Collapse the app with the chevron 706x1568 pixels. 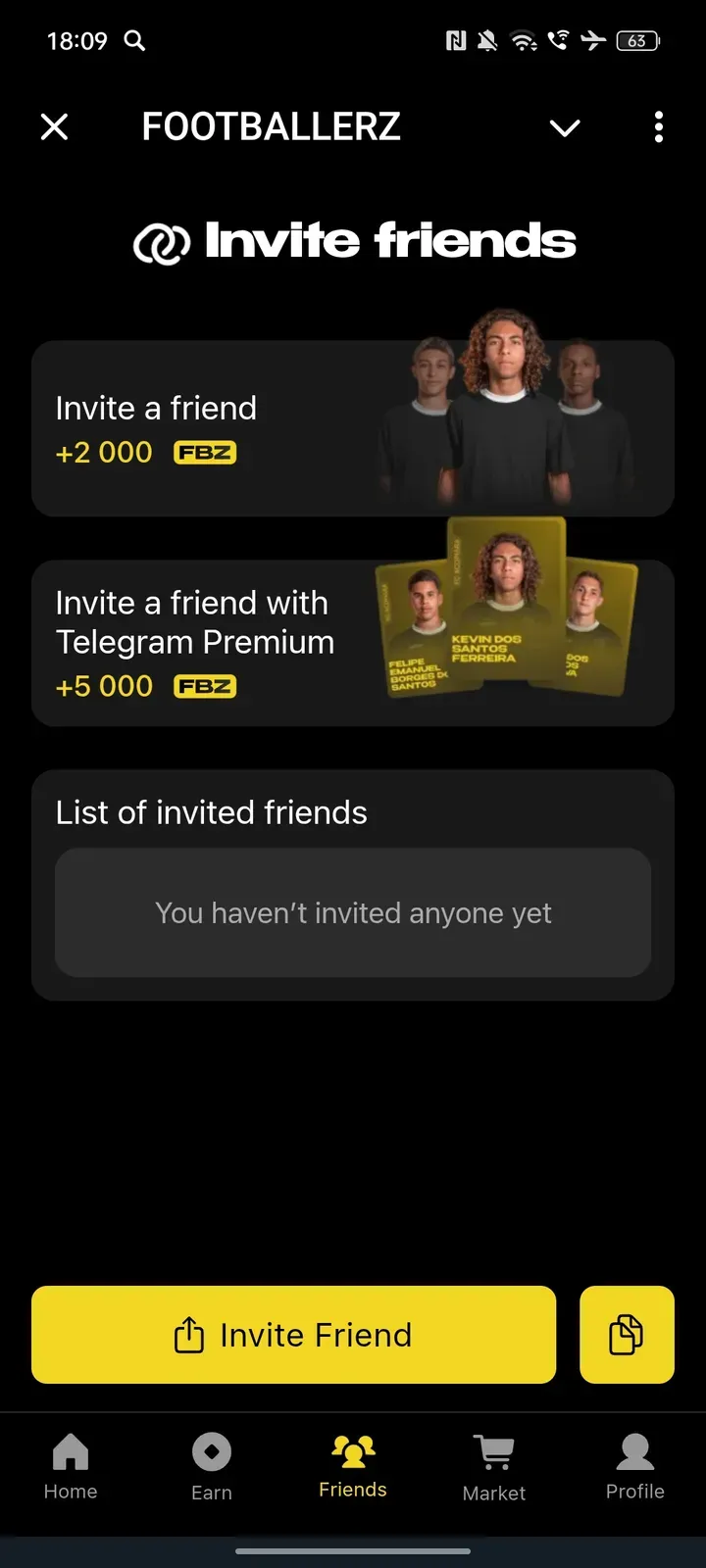point(565,127)
